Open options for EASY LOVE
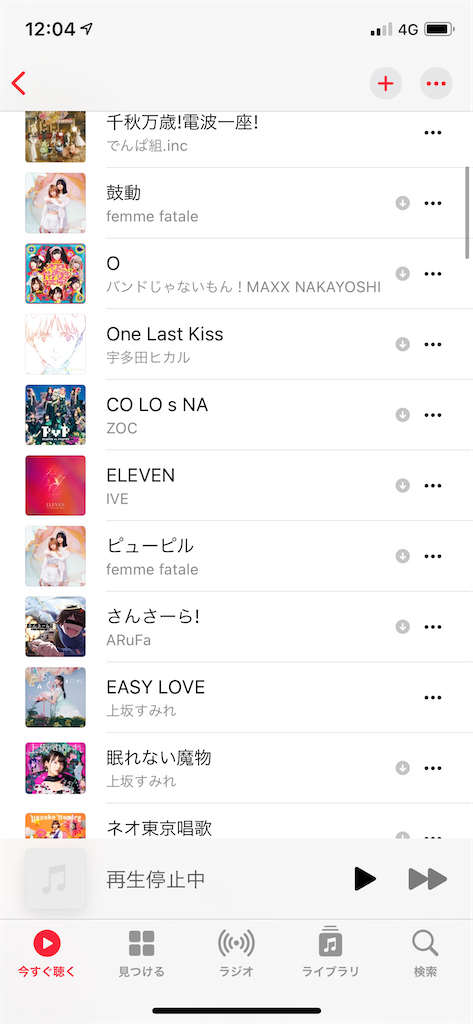Viewport: 473px width, 1024px height. coord(433,697)
